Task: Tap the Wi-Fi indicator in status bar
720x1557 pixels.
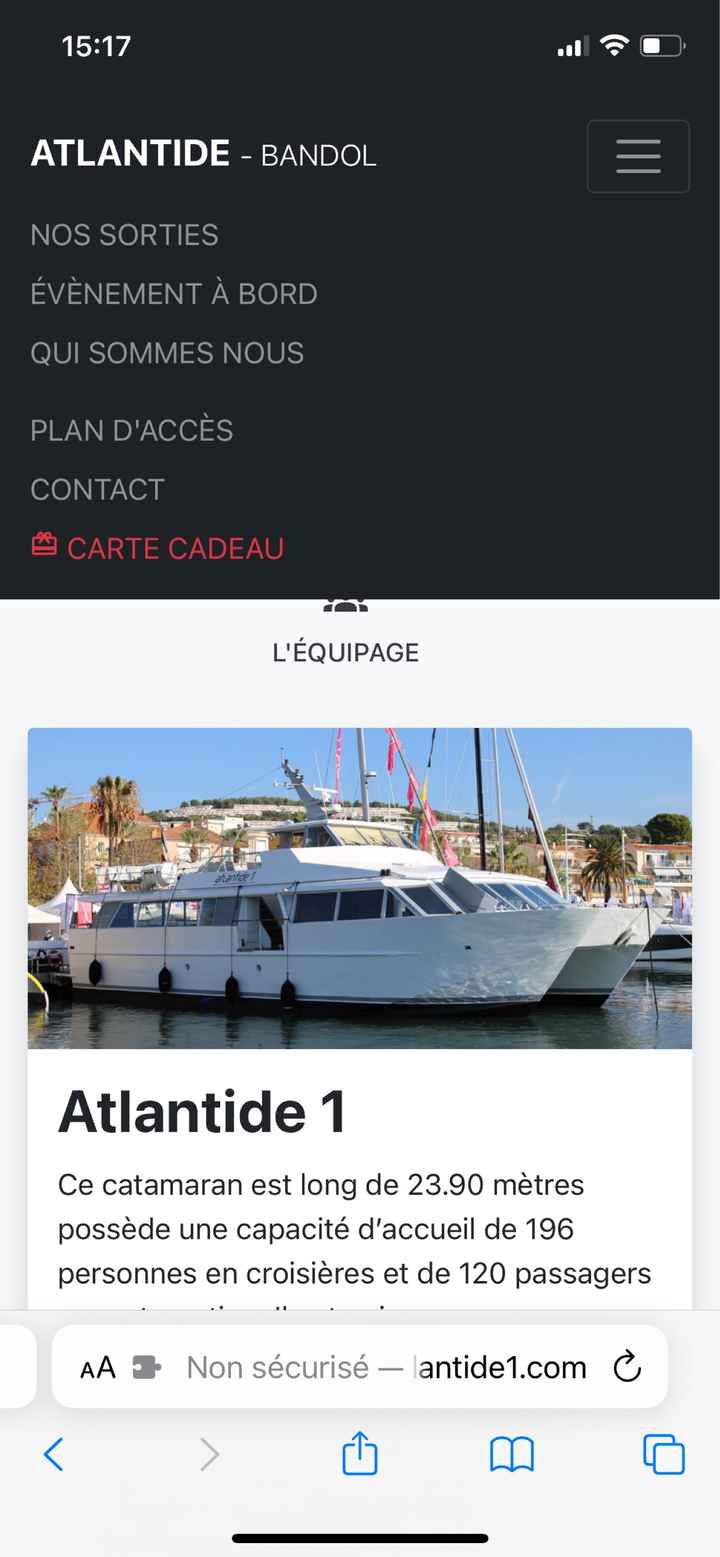Action: (614, 44)
